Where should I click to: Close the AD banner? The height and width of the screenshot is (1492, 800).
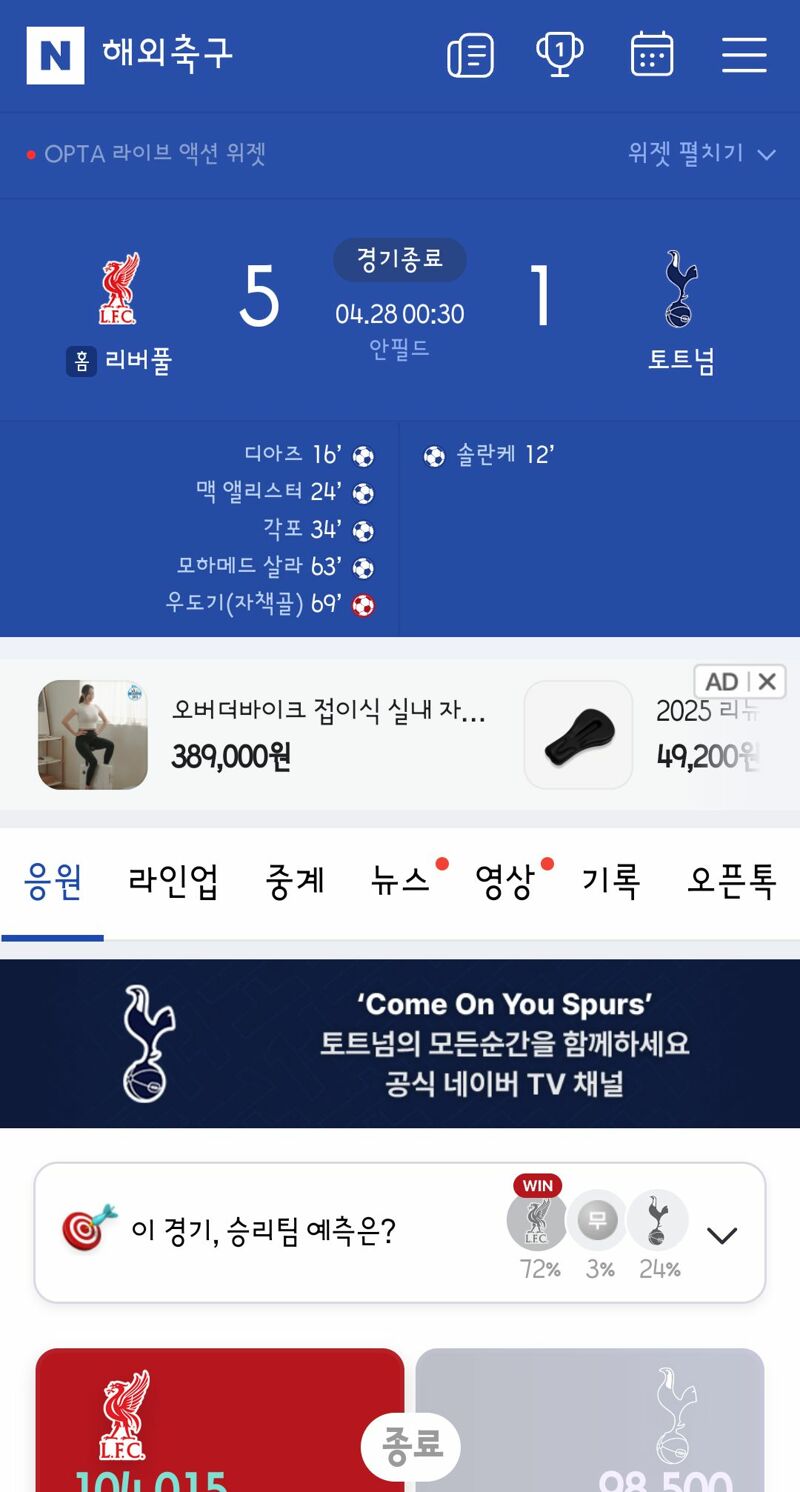(x=767, y=682)
